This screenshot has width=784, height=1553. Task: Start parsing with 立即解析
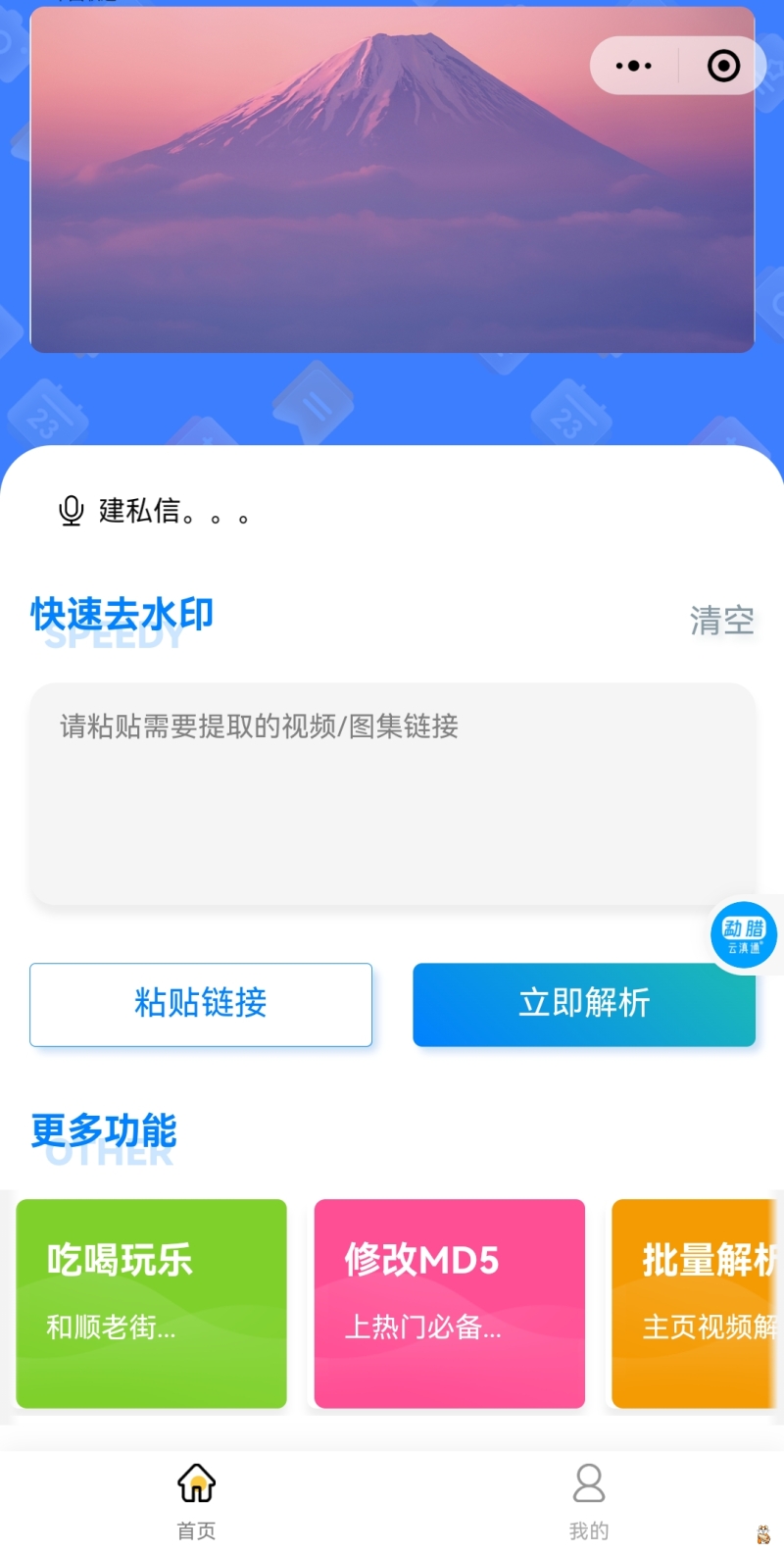(584, 1004)
